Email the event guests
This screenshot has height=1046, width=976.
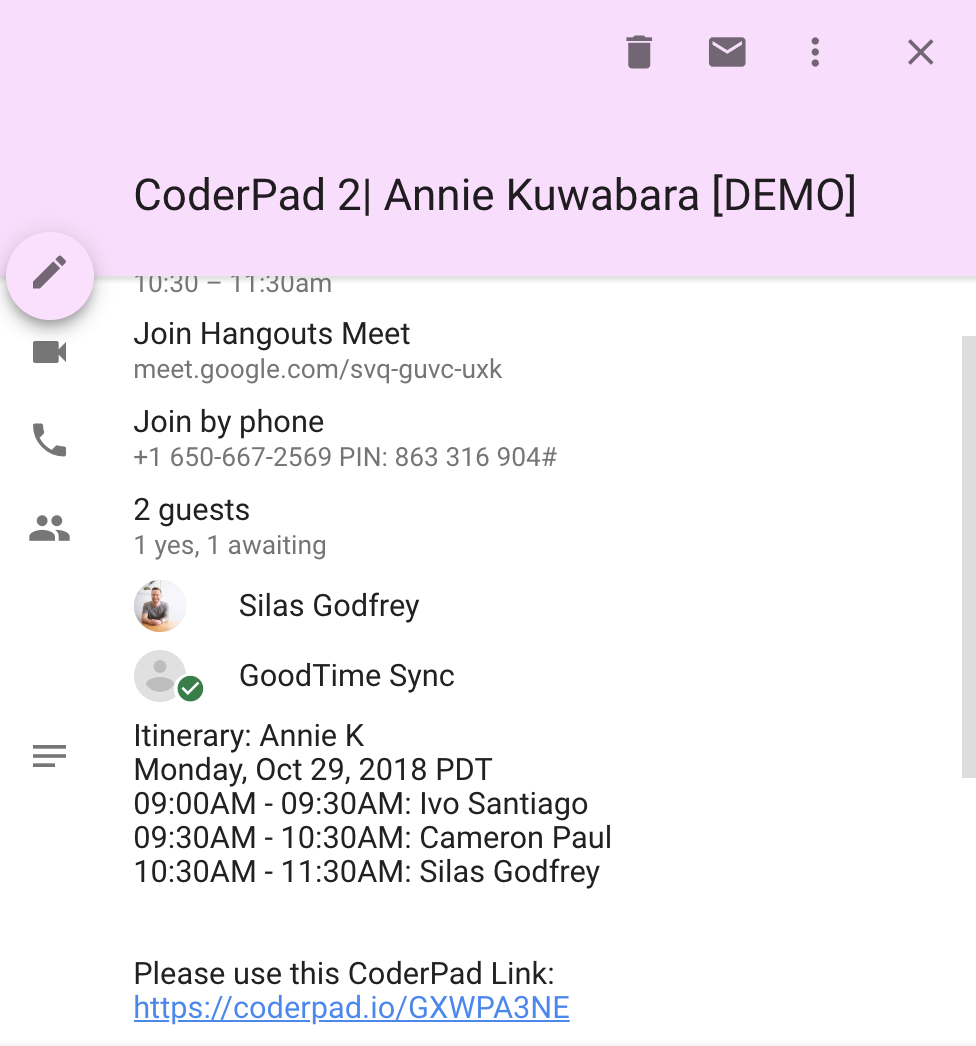tap(727, 52)
